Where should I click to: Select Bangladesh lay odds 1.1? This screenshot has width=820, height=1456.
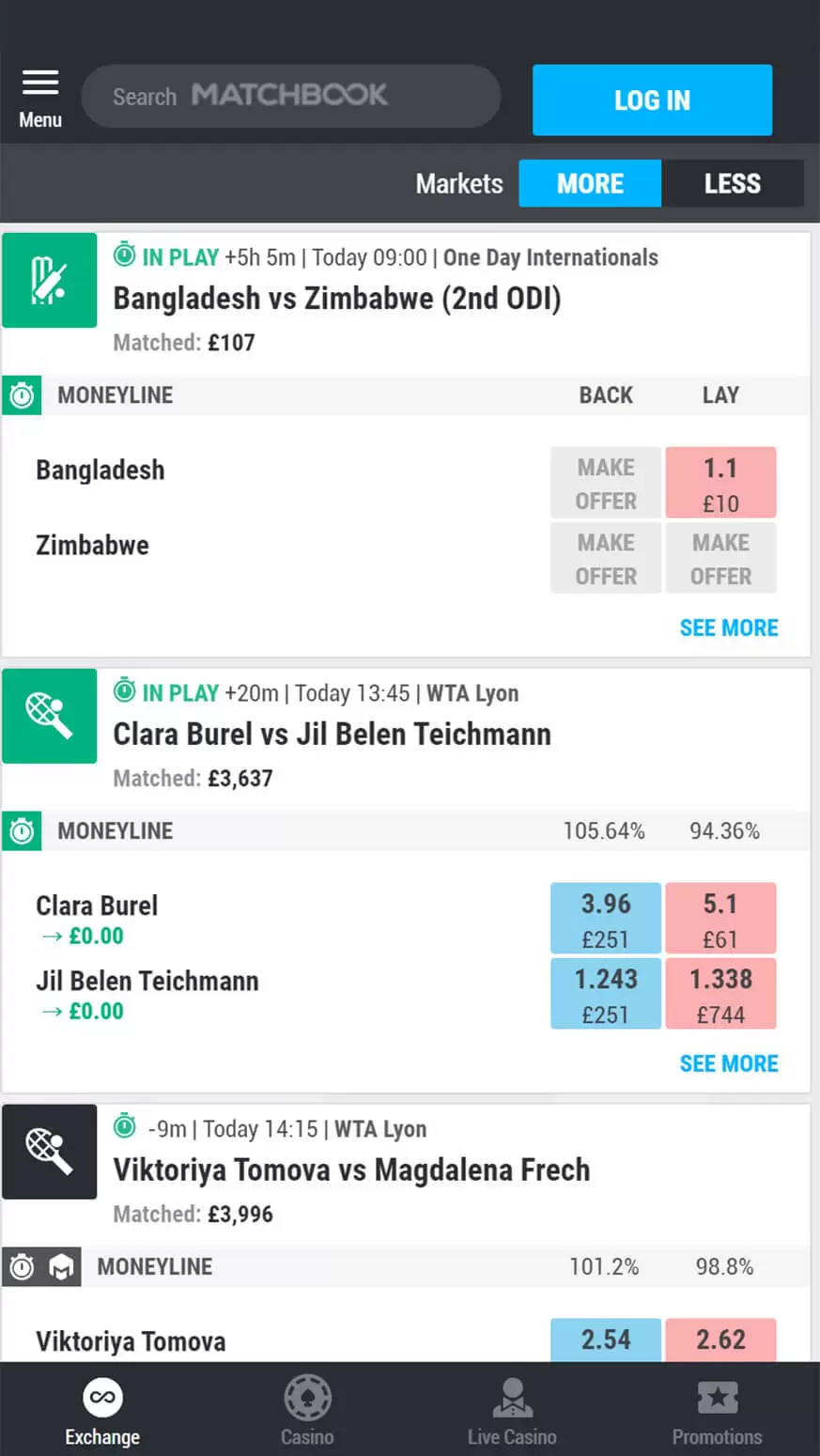[x=720, y=483]
